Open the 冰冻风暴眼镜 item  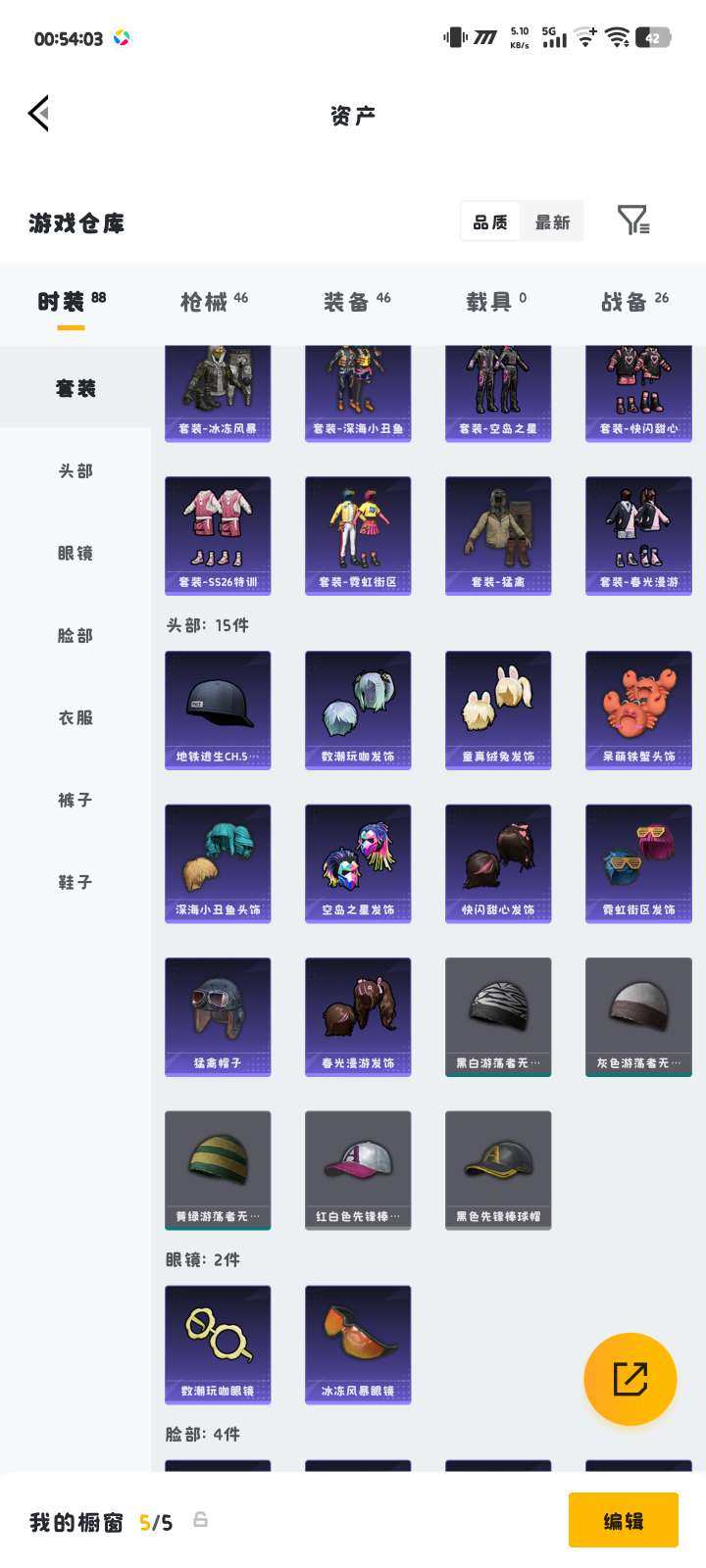click(358, 1344)
